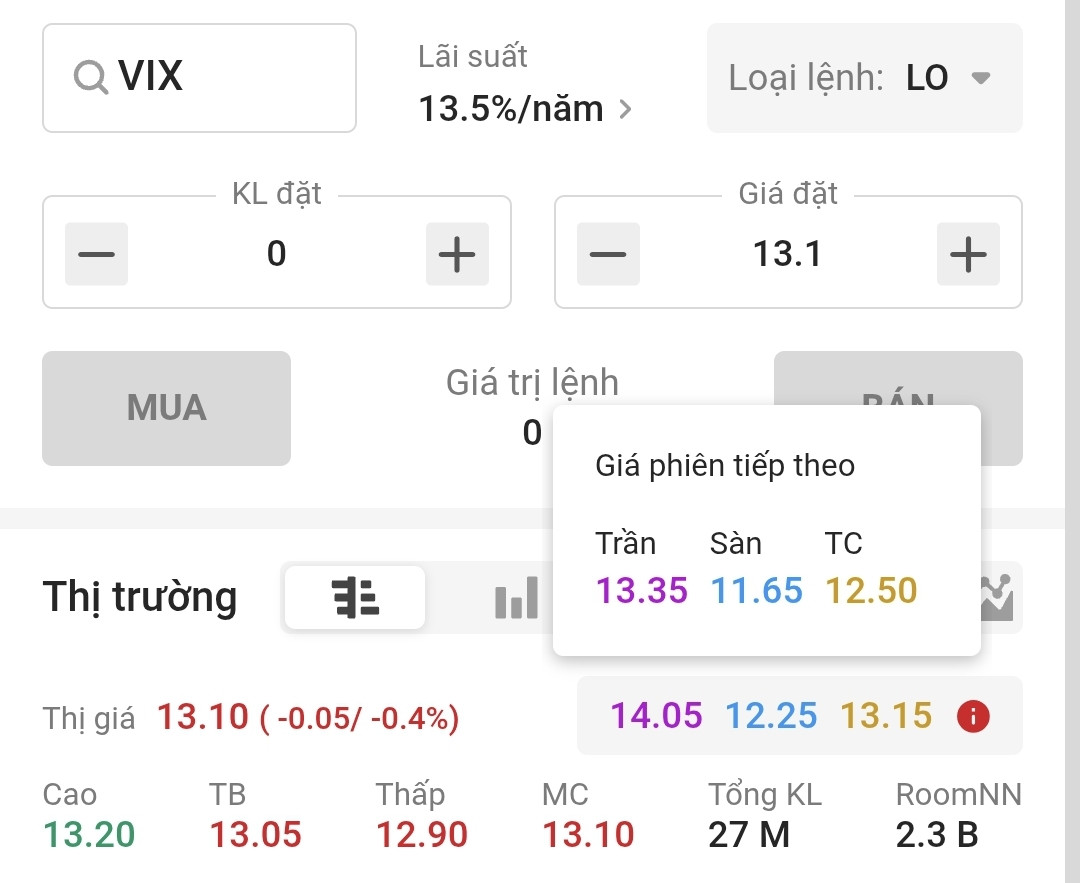Screen dimensions: 1080x883
Task: Tap the VIX stock search box
Action: (x=199, y=78)
